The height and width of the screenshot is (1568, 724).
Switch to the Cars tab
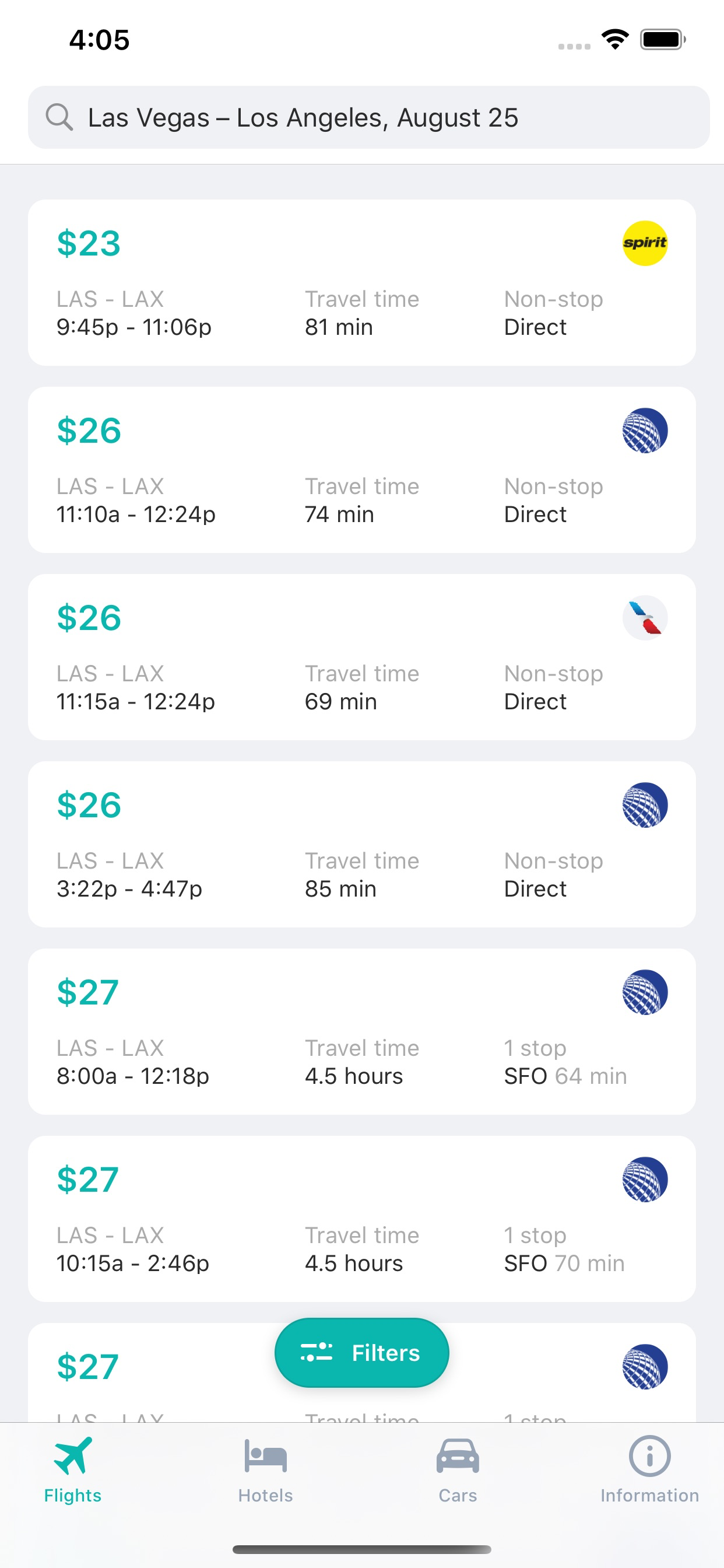point(456,1473)
